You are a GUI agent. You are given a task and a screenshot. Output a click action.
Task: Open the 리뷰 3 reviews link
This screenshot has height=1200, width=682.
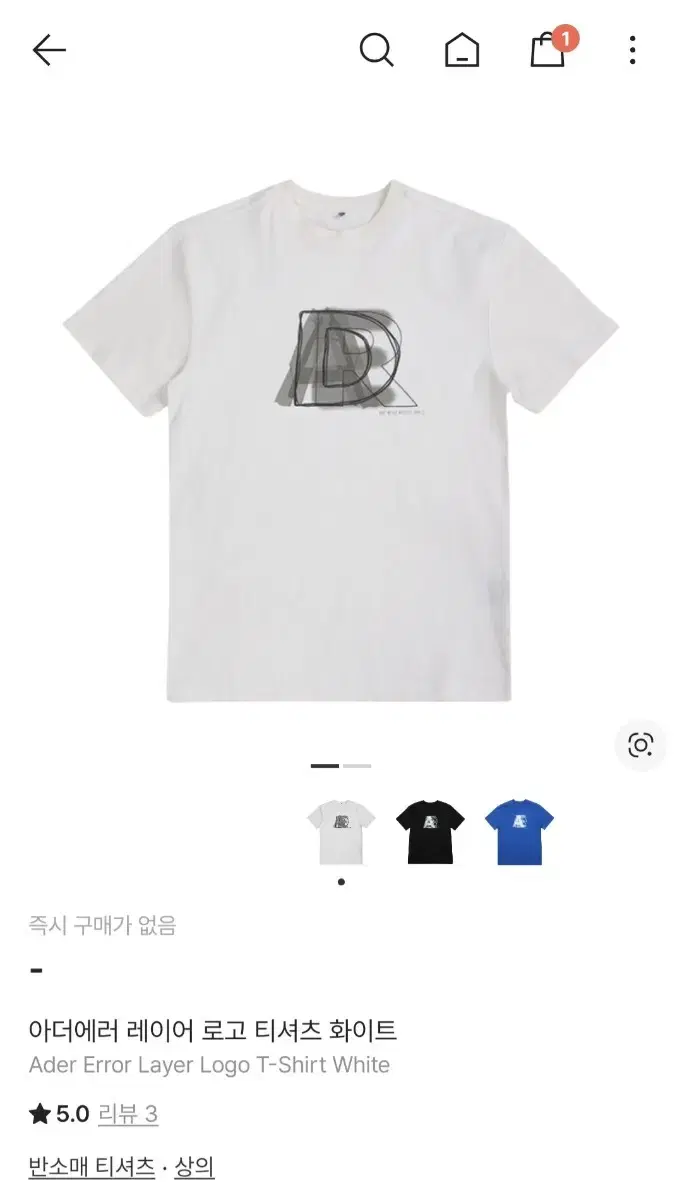click(127, 1114)
